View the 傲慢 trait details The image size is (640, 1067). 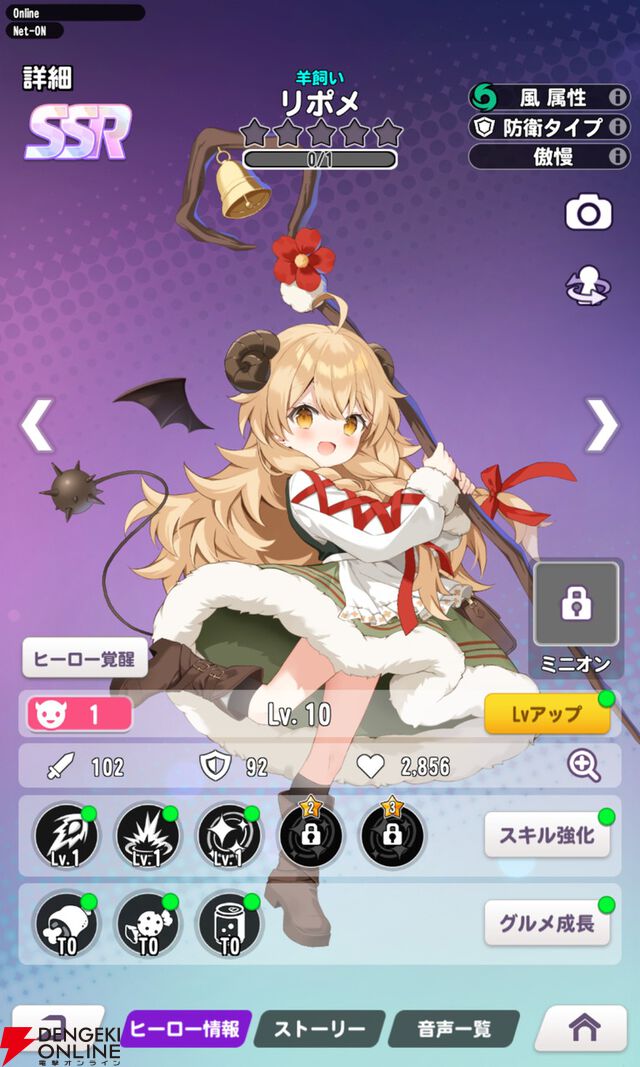click(x=549, y=157)
